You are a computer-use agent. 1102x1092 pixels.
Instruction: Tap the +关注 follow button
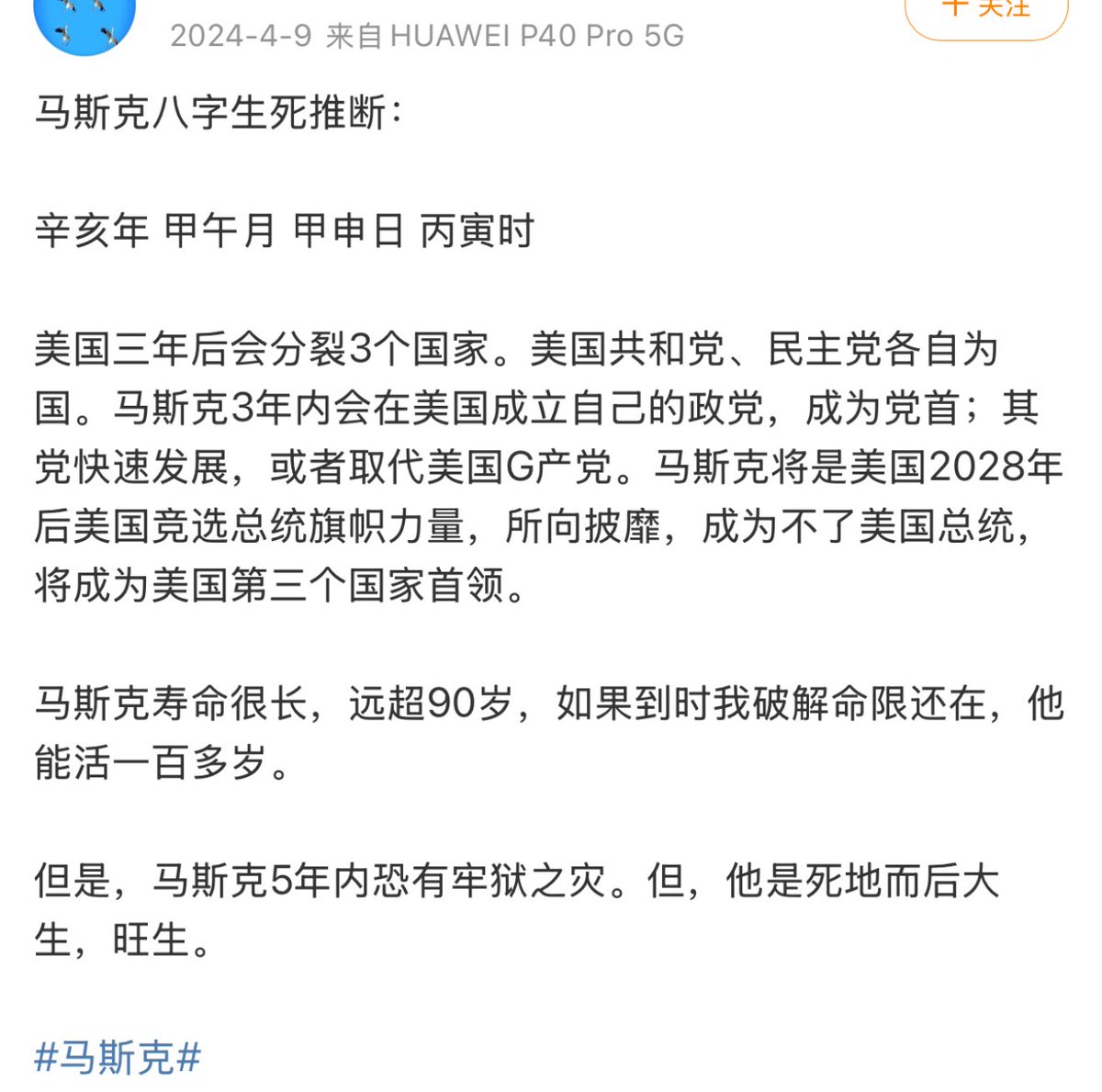986,13
